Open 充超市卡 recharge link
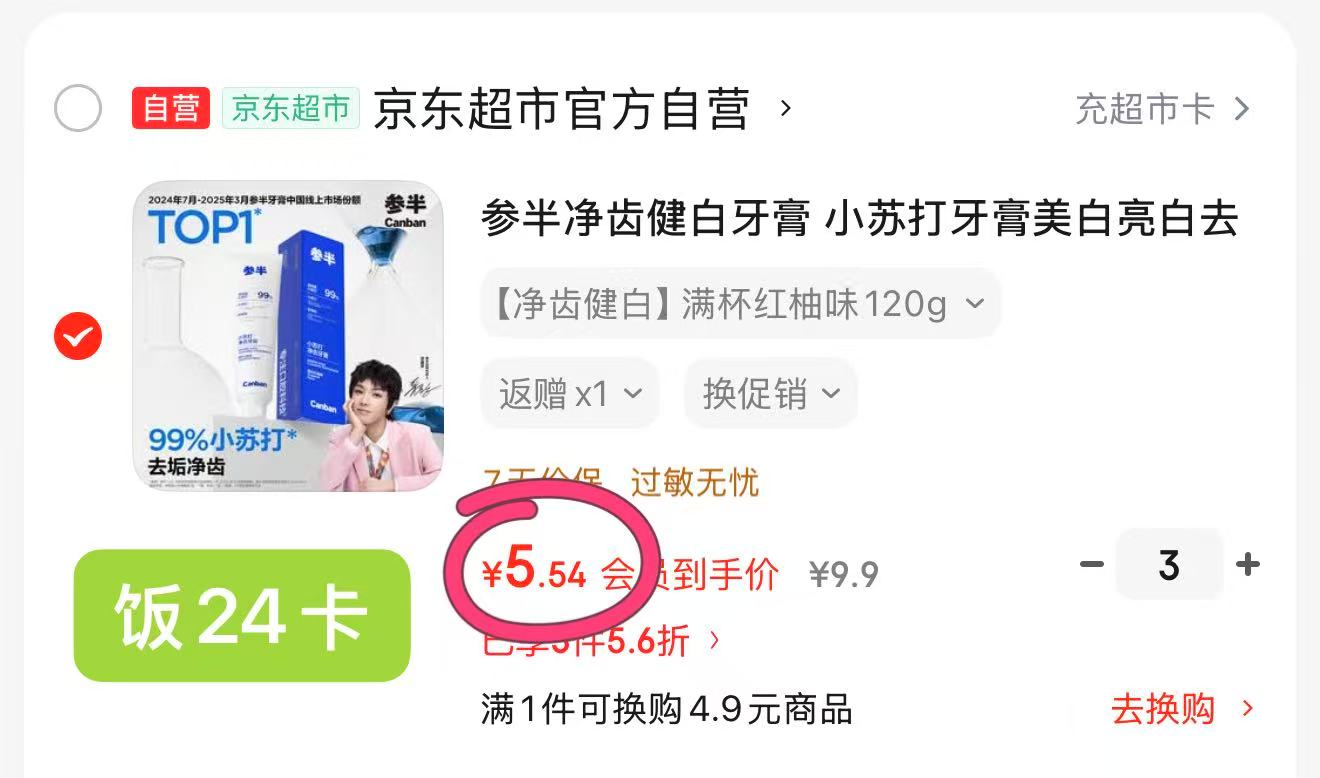This screenshot has width=1320, height=778. point(1162,108)
